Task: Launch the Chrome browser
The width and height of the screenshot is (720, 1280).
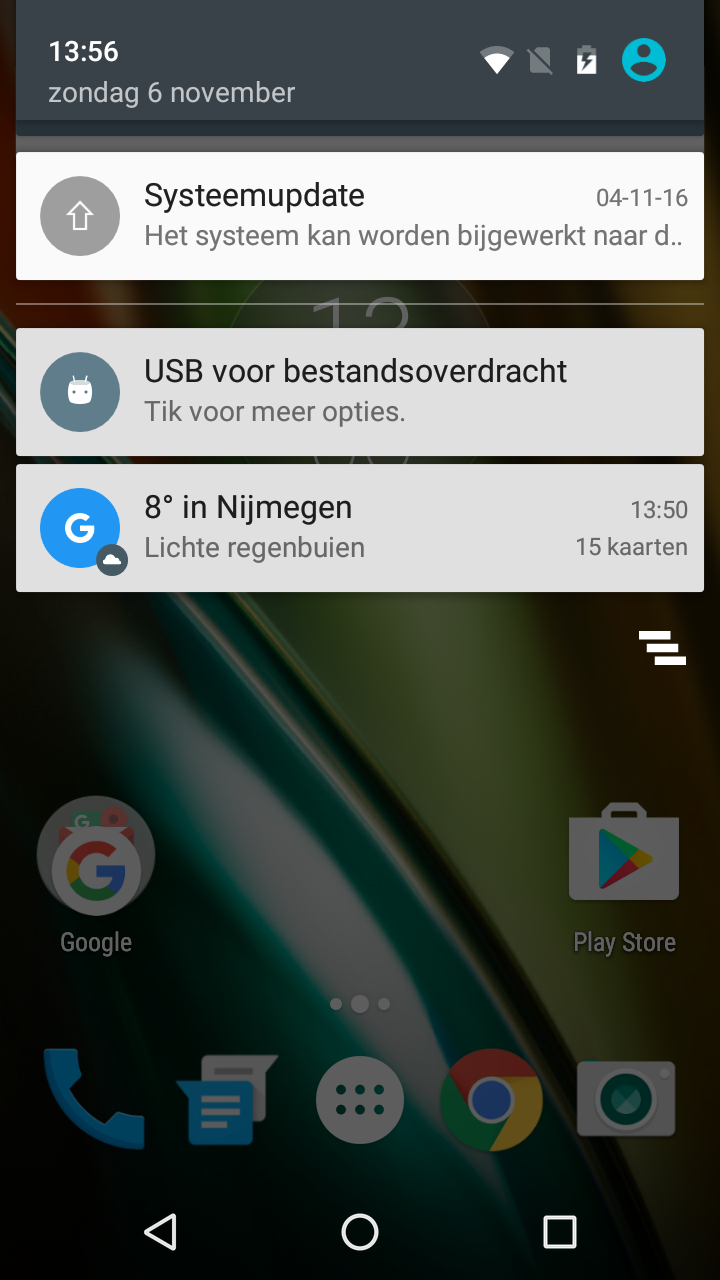Action: pos(491,1099)
